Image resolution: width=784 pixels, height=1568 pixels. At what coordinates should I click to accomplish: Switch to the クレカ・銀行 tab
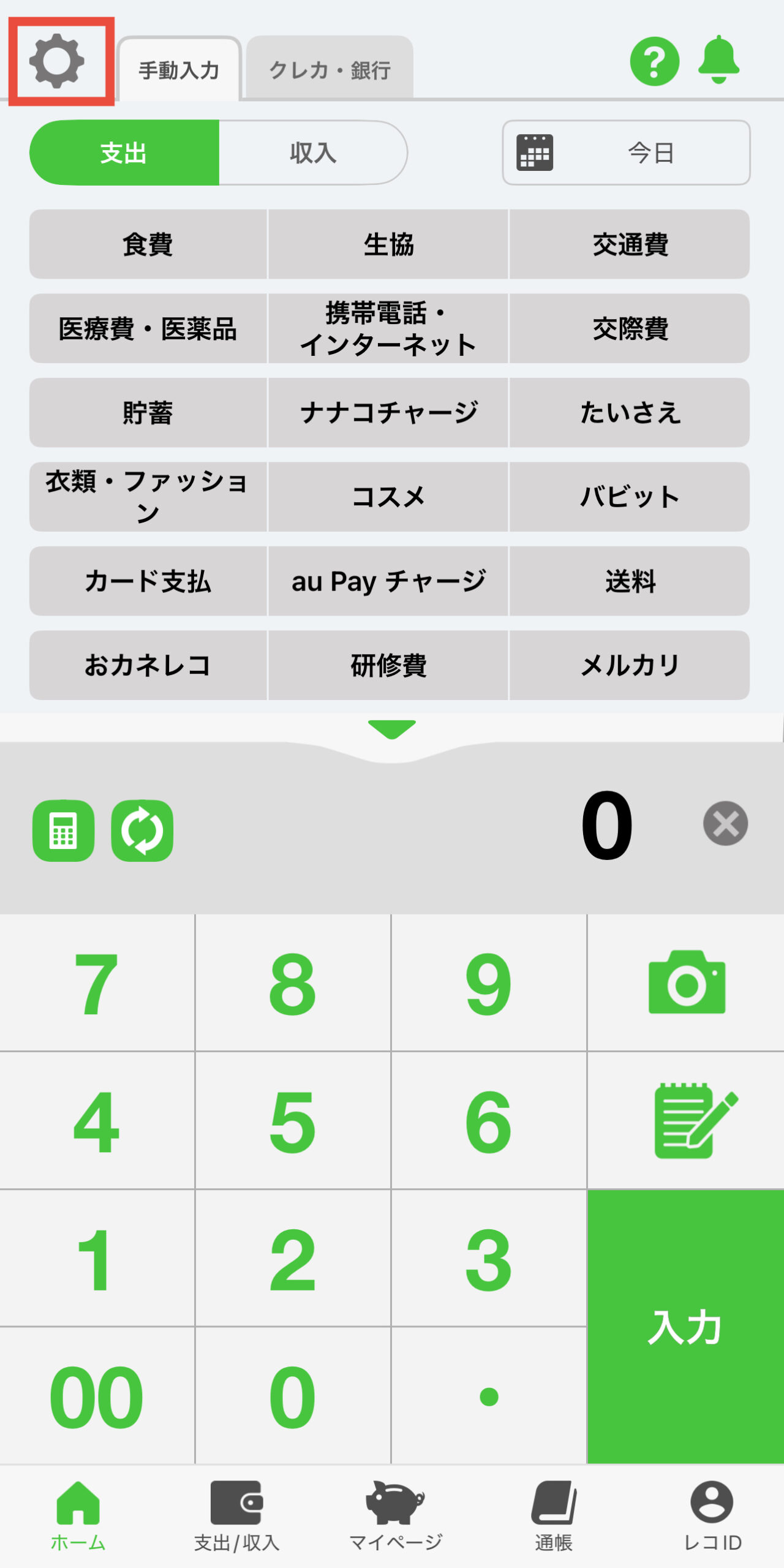(330, 70)
